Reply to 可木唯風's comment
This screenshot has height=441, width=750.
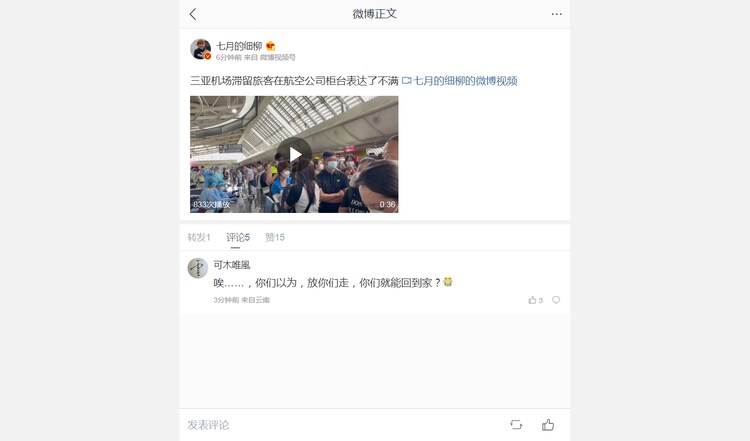556,300
